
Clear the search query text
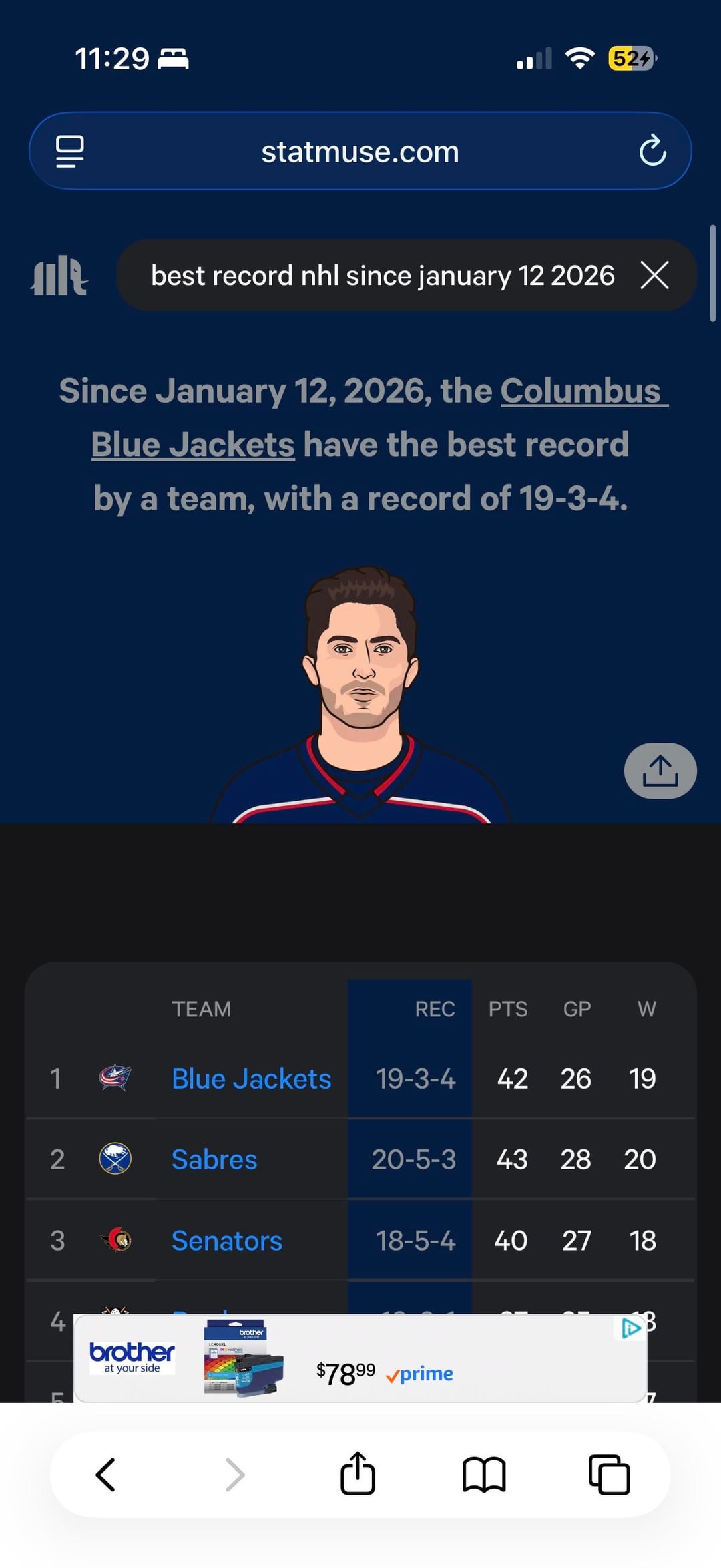pos(654,275)
